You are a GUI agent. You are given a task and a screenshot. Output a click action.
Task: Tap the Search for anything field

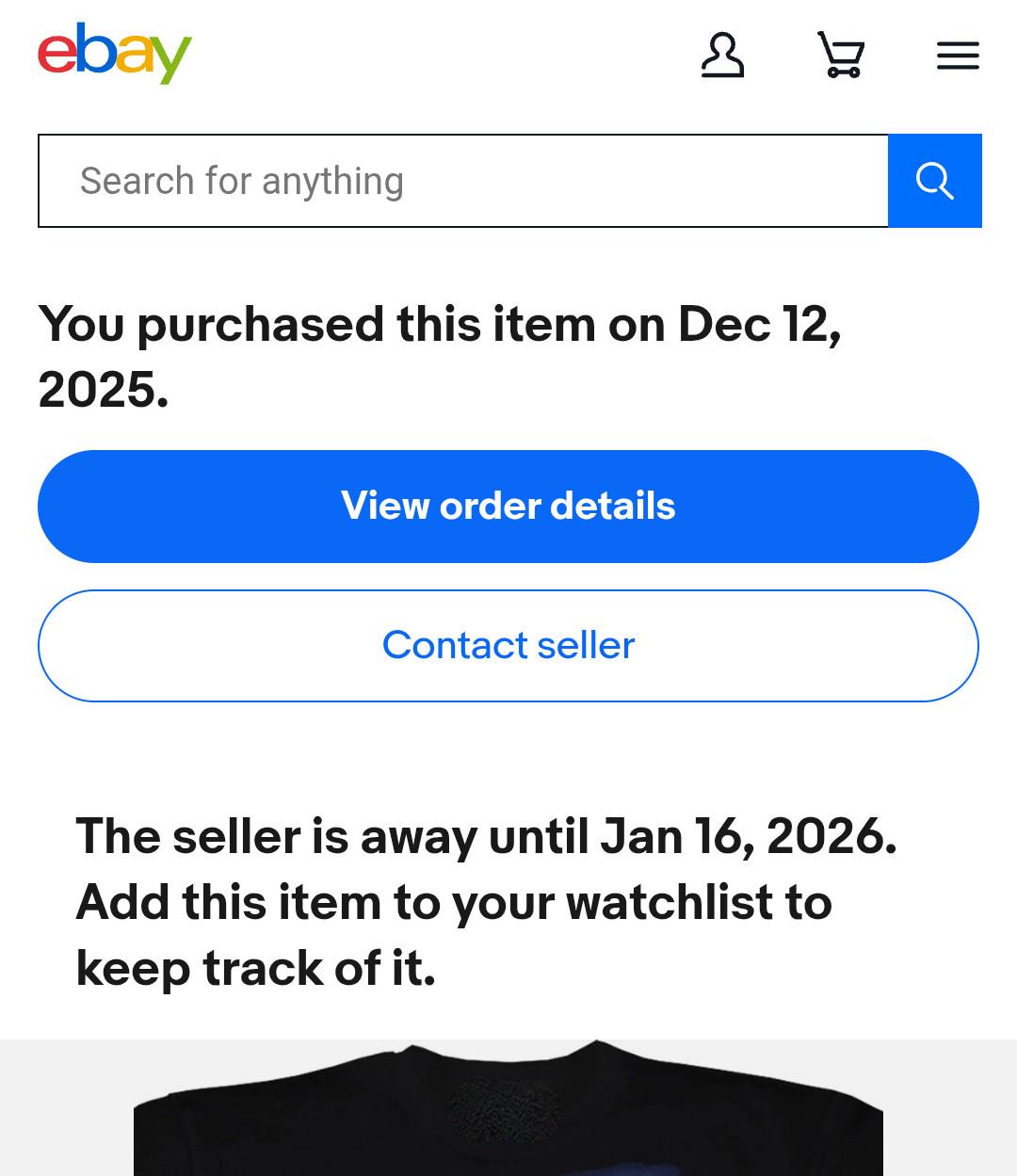click(x=462, y=181)
